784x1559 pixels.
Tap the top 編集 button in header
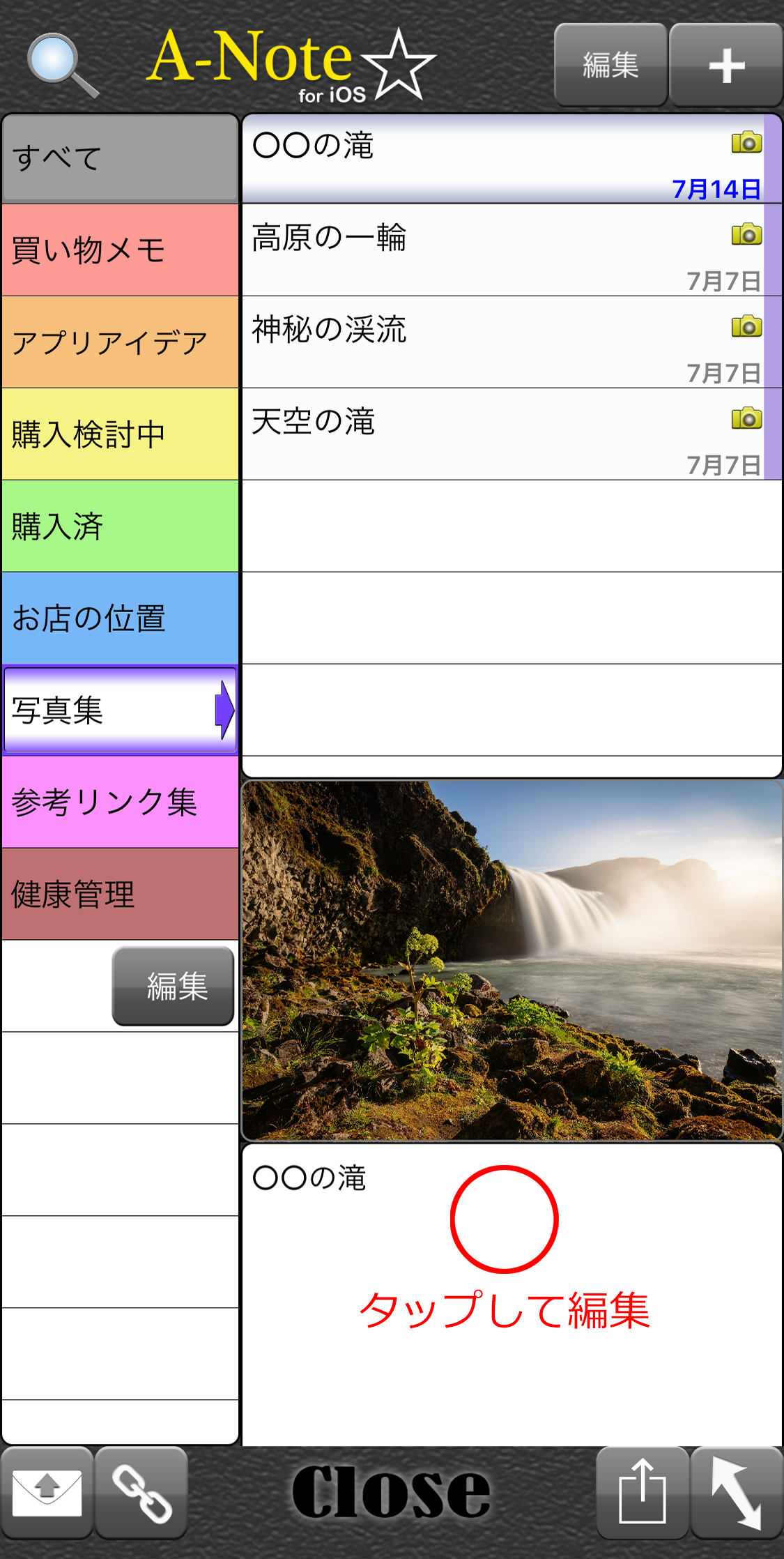point(610,65)
